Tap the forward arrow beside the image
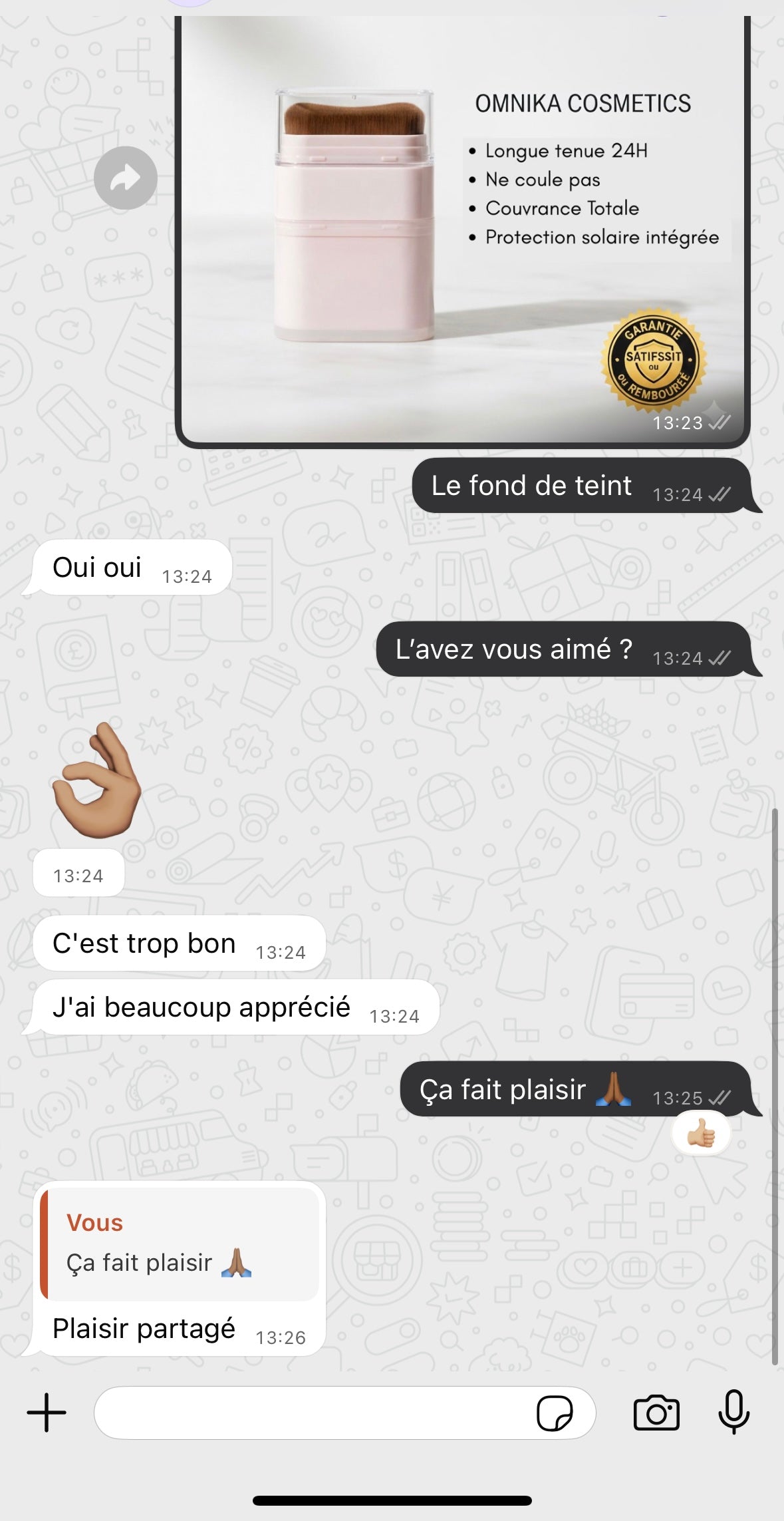 (x=125, y=178)
